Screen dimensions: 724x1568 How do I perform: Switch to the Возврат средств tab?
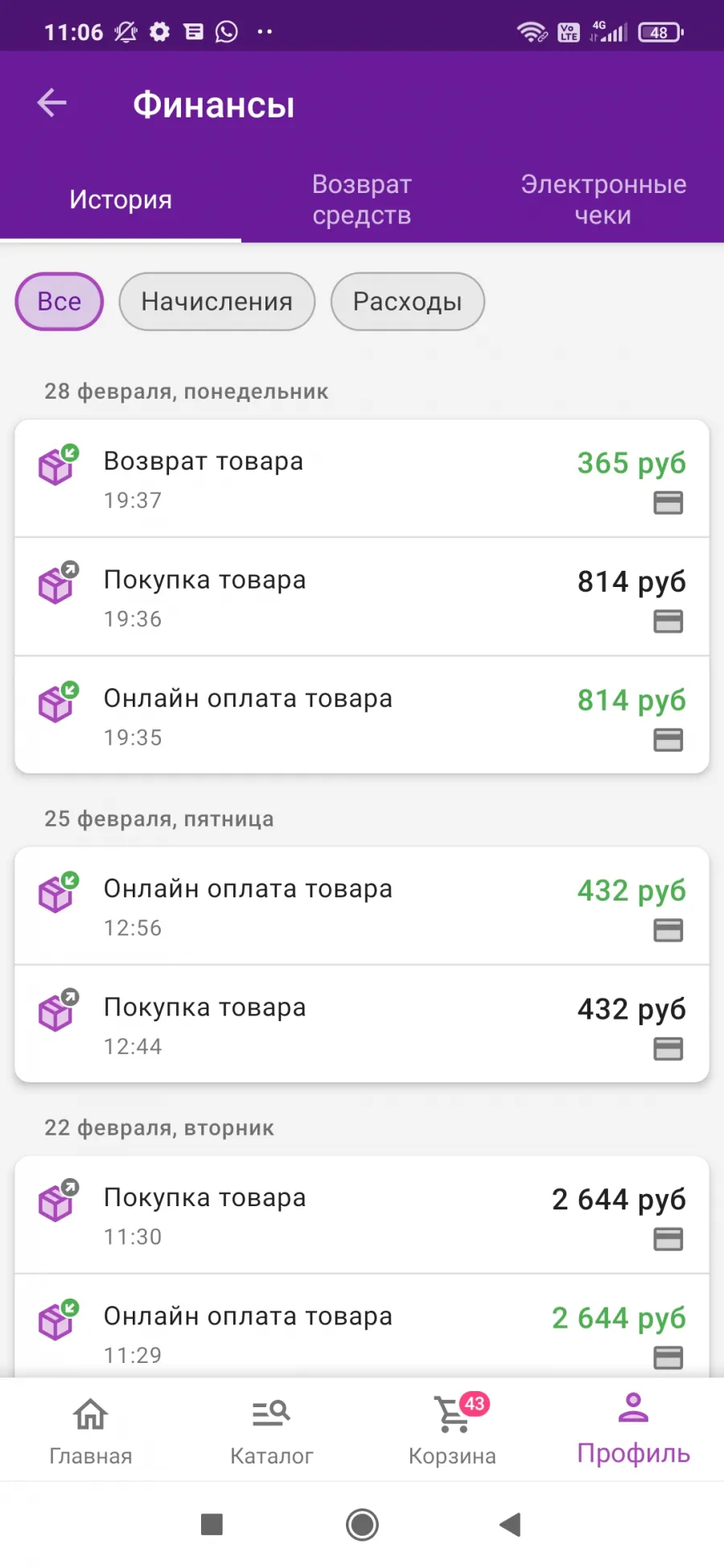click(362, 199)
